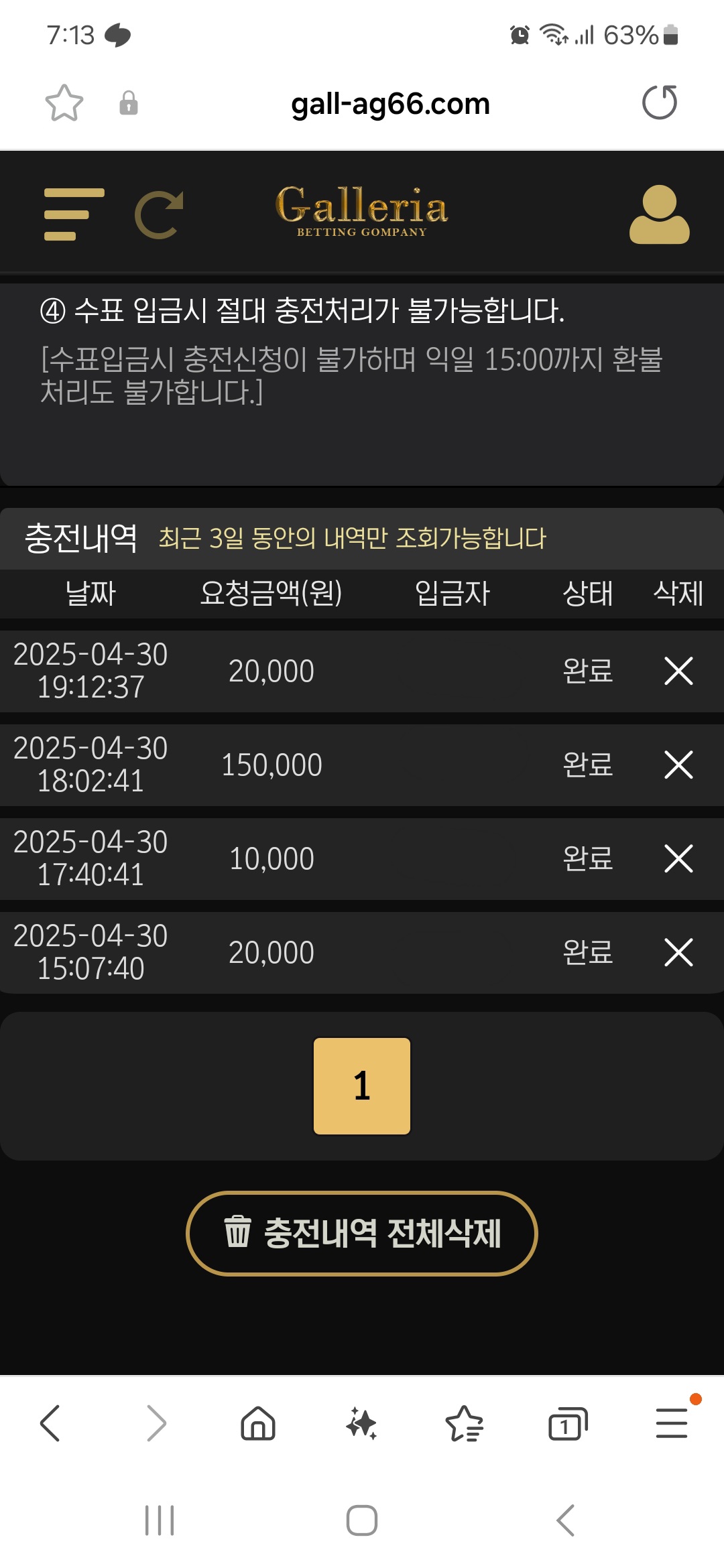Delete the 18:02:41 charge record
This screenshot has width=724, height=1568.
tap(678, 765)
